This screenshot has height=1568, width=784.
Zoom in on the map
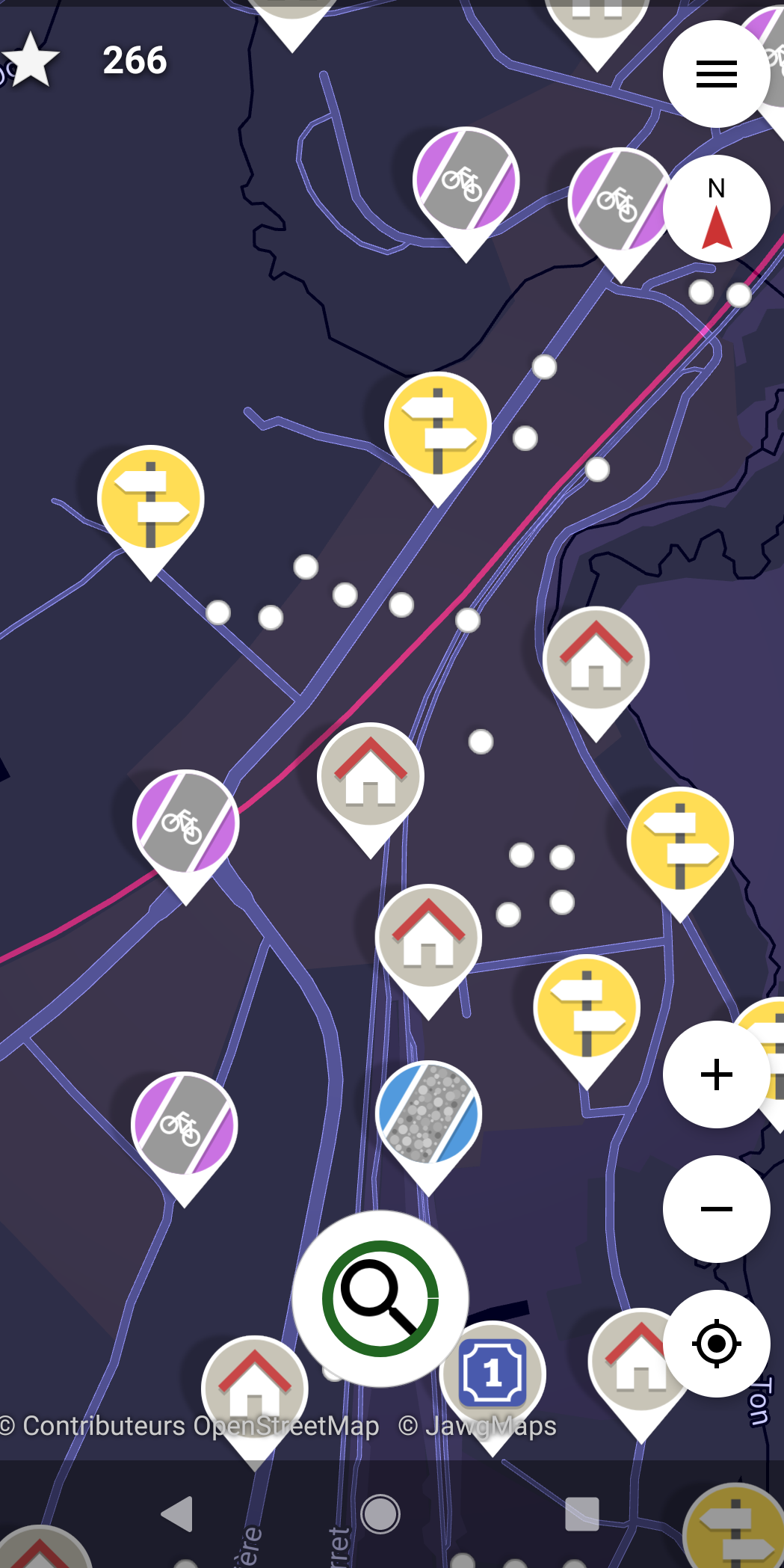[716, 1074]
